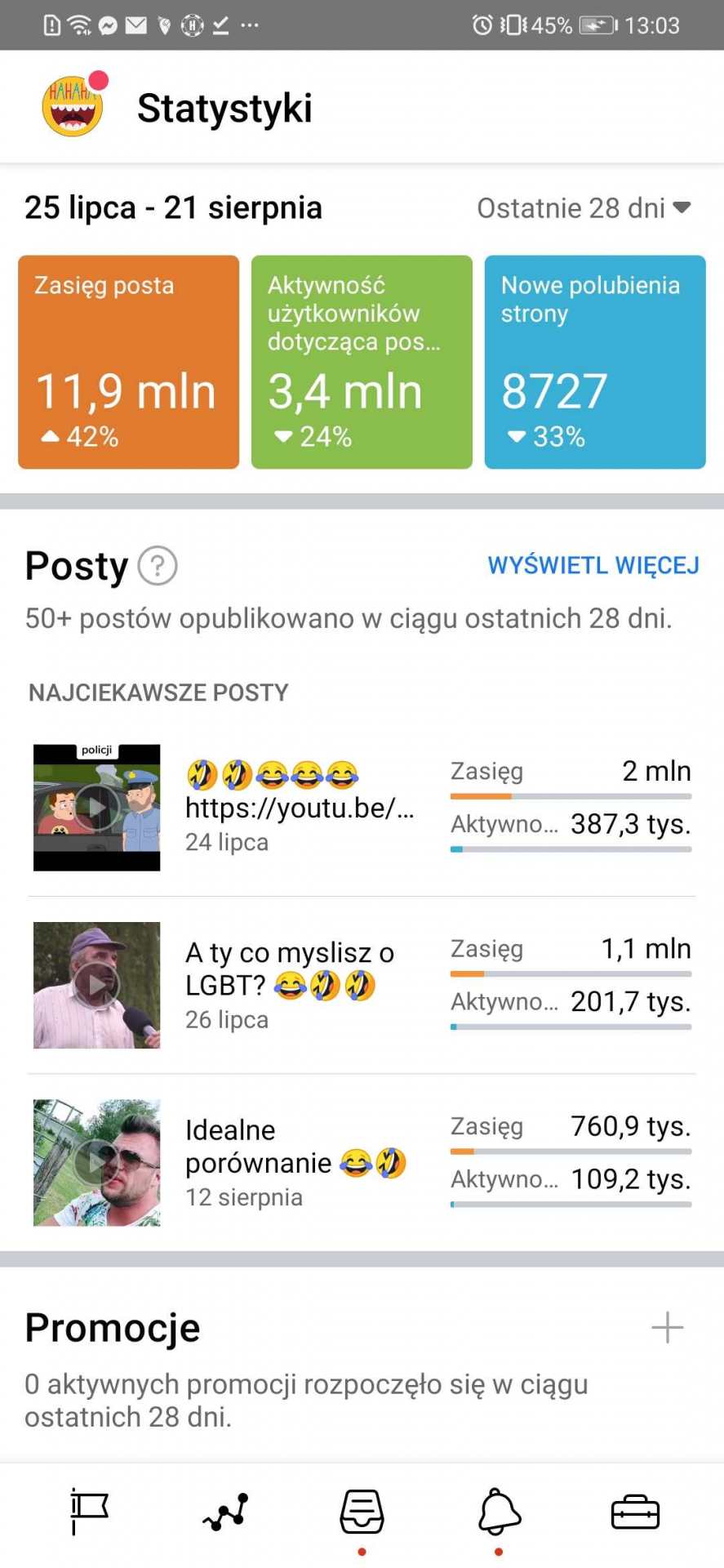Switch to the page flag tab

[89, 1512]
